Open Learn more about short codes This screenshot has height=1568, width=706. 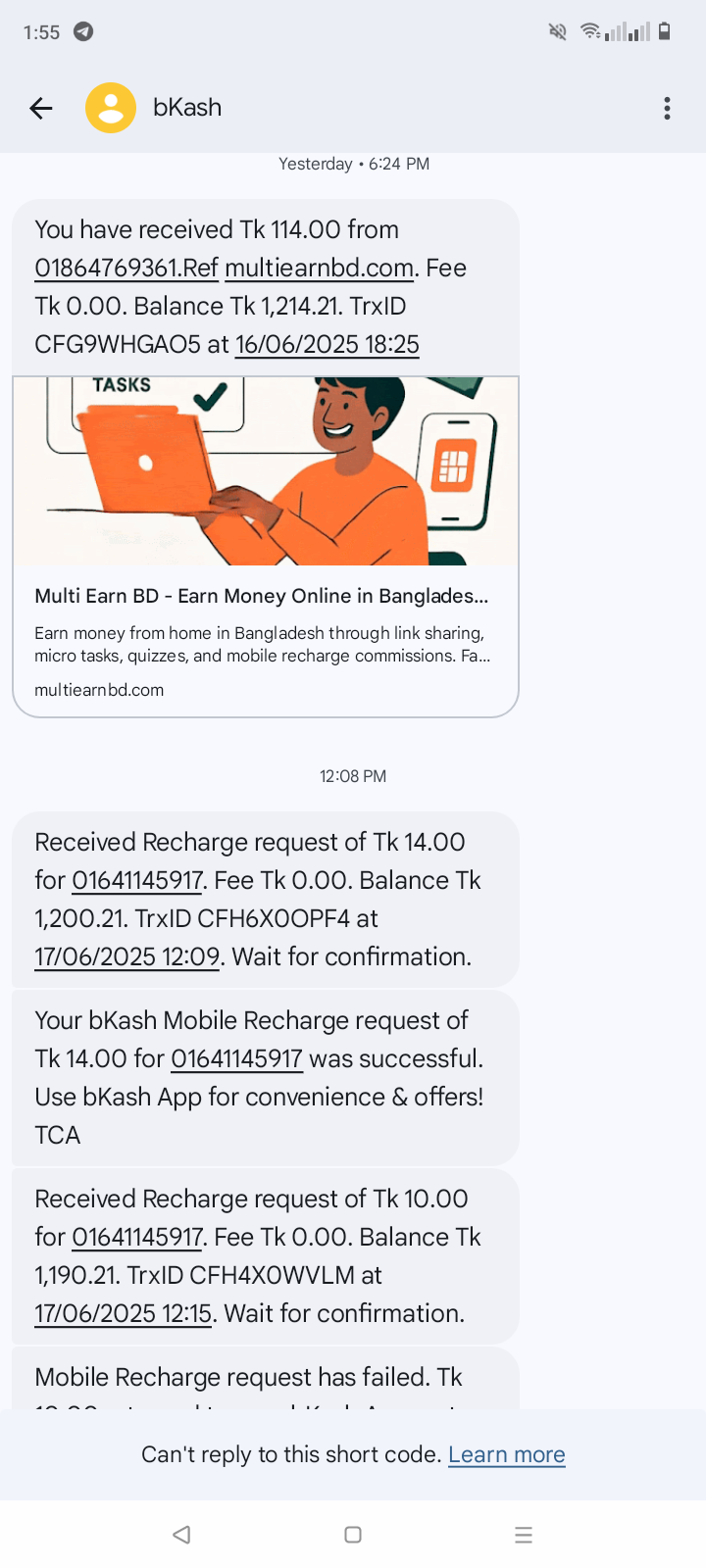pos(506,1454)
